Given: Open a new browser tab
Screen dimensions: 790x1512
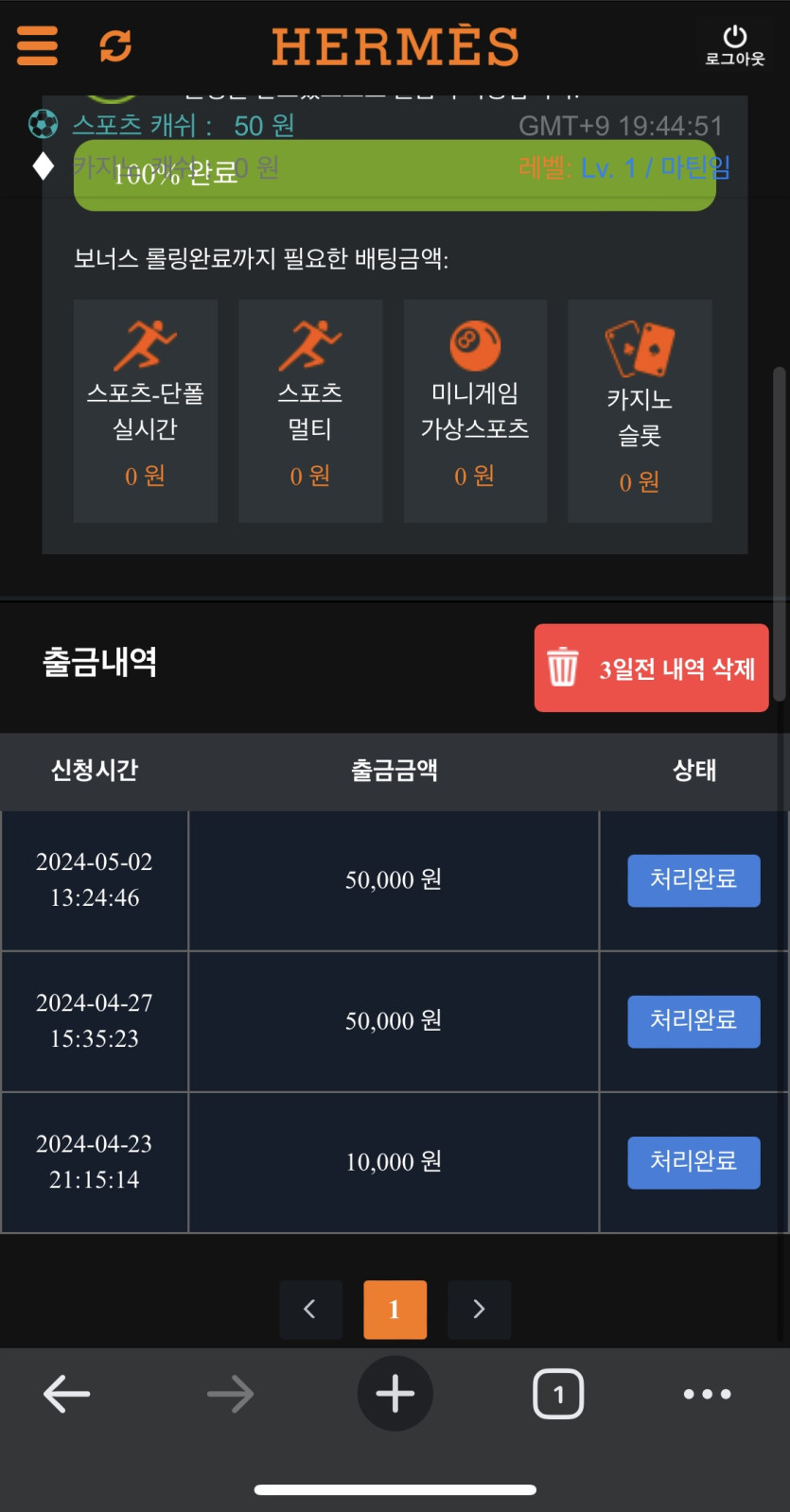Looking at the screenshot, I should click(395, 1394).
